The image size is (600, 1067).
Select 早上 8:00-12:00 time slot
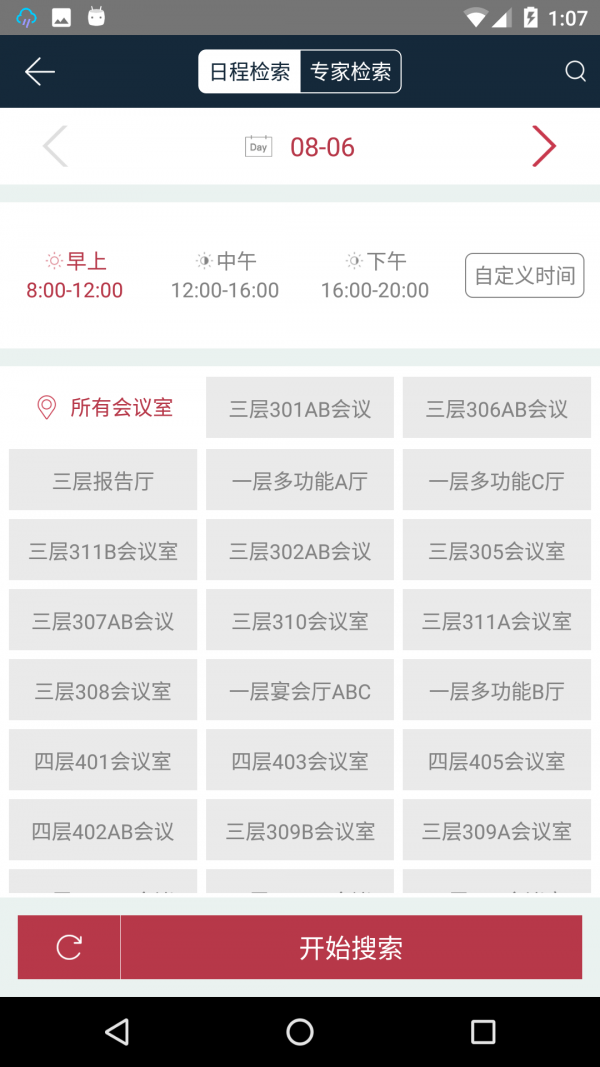pyautogui.click(x=75, y=276)
